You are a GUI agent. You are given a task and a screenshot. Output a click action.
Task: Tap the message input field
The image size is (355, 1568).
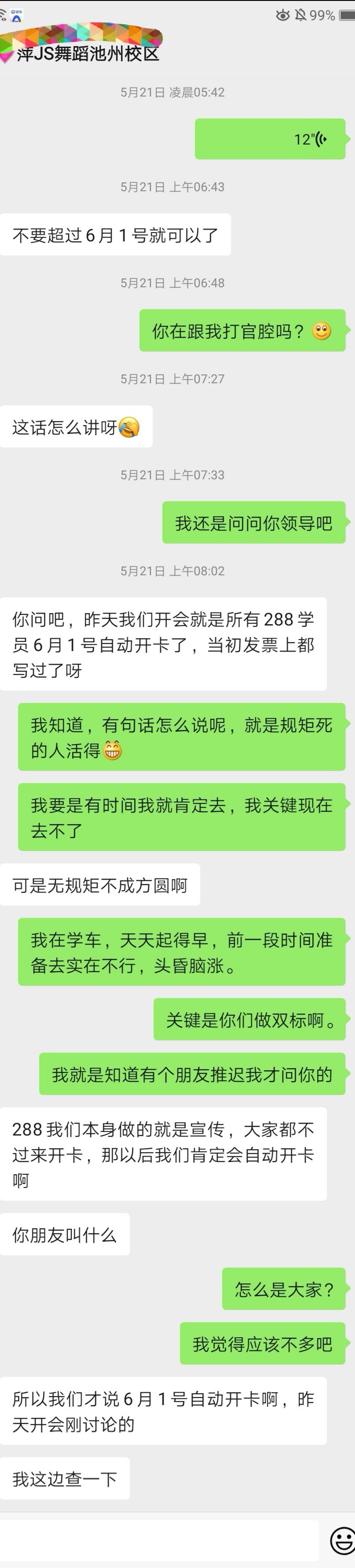(159, 1541)
